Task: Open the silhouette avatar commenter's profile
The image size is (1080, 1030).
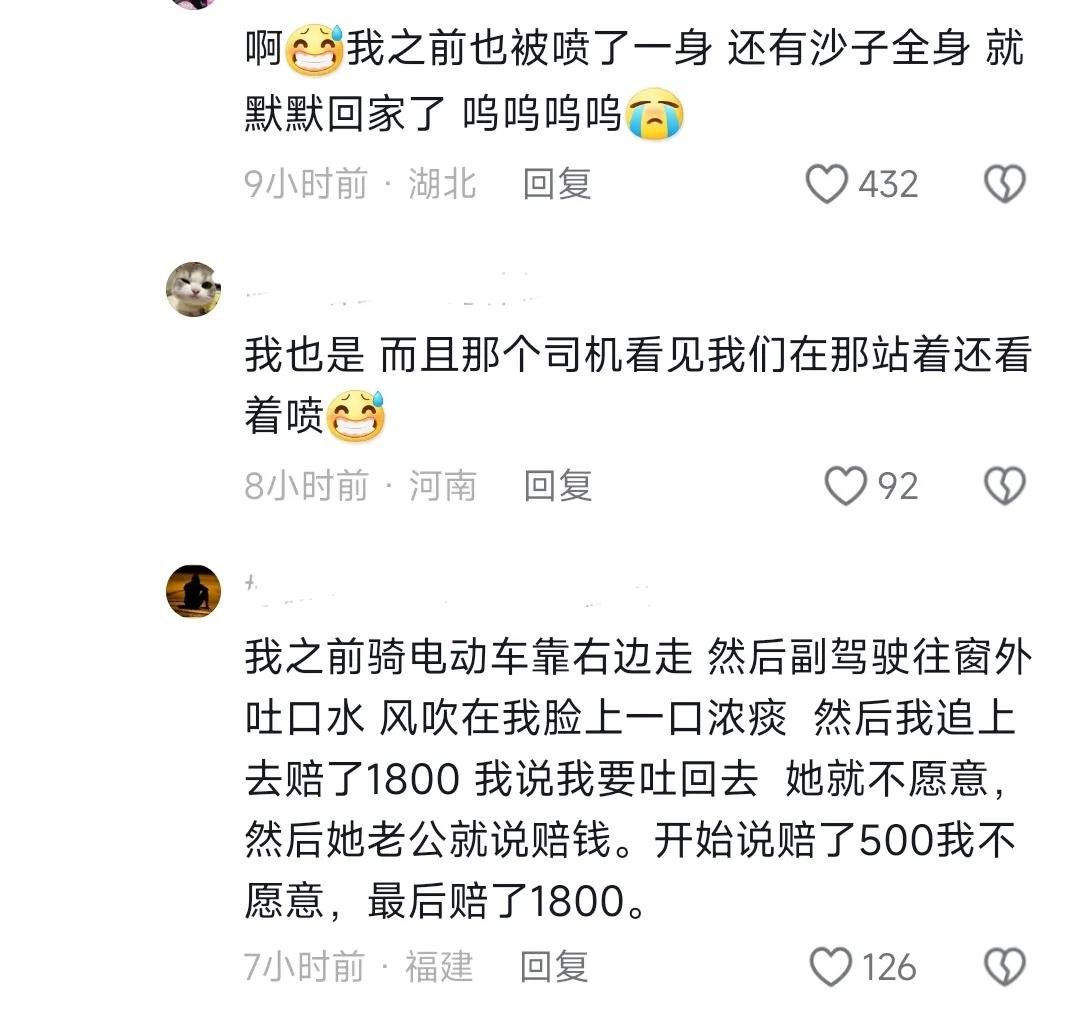Action: click(x=193, y=591)
